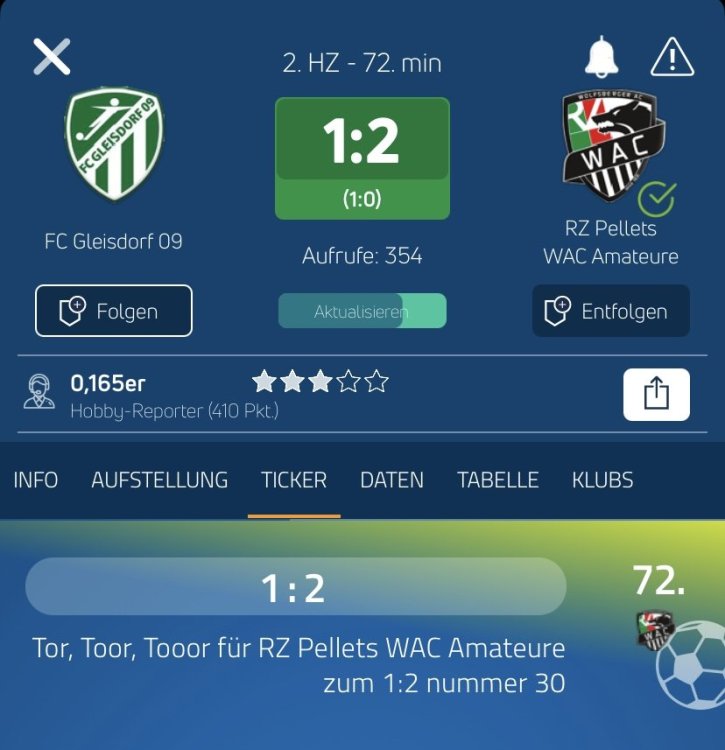
Task: Go to the KLUBS tab
Action: pyautogui.click(x=602, y=480)
